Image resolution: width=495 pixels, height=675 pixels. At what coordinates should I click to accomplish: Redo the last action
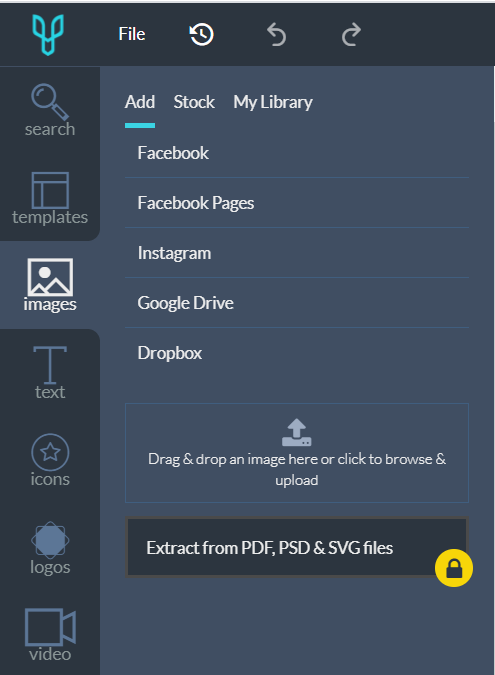coord(351,34)
